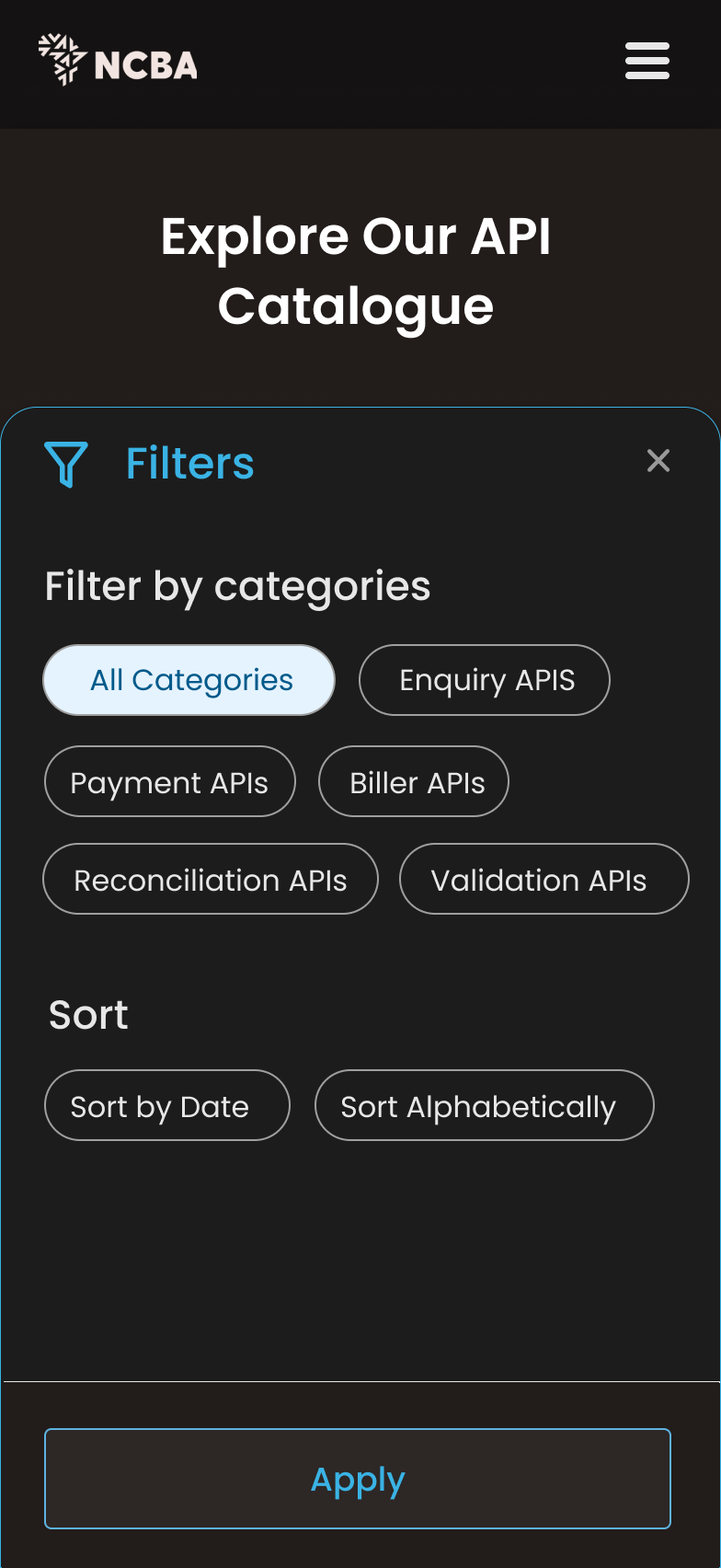The width and height of the screenshot is (721, 1568).
Task: Show only Validation APIs
Action: 544,879
